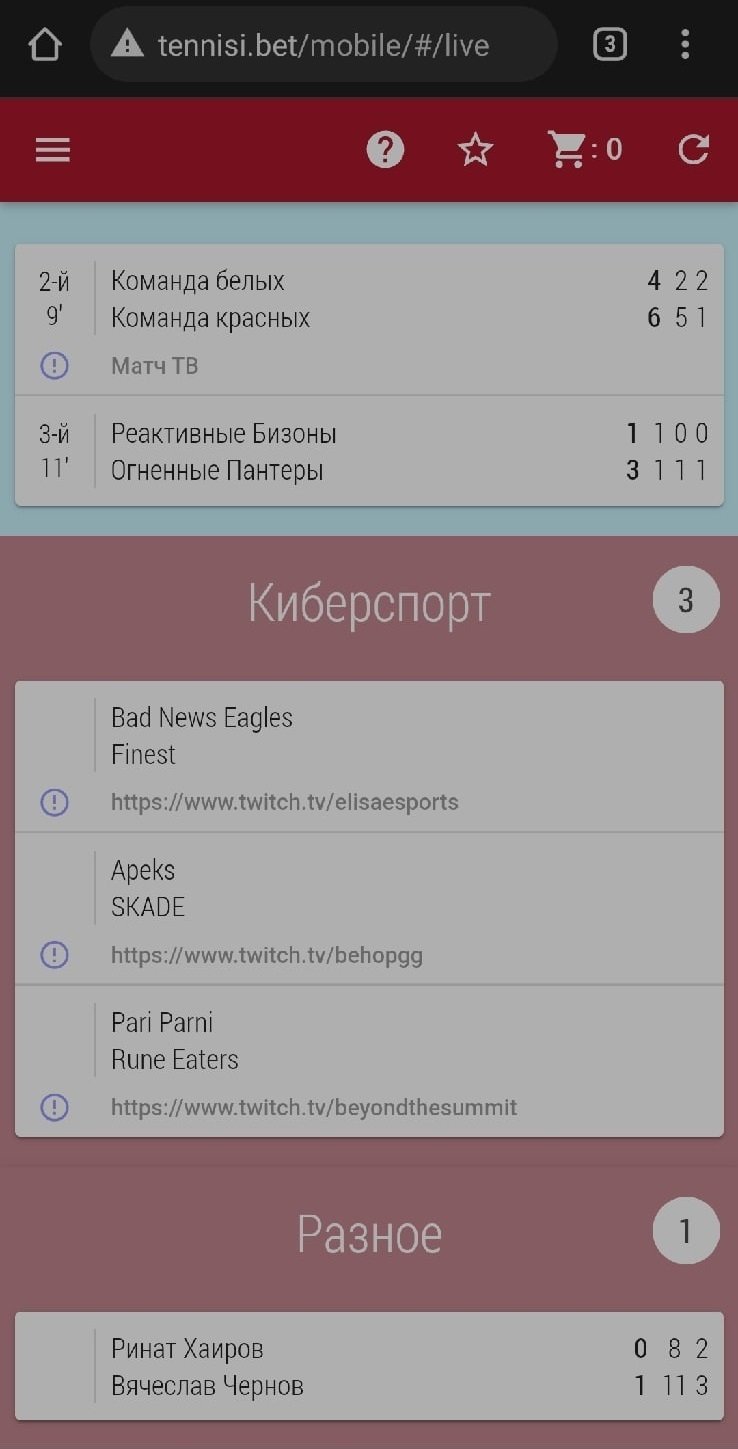Tap info icon next to beyondthesummit link
This screenshot has width=738, height=1449.
(x=54, y=1107)
